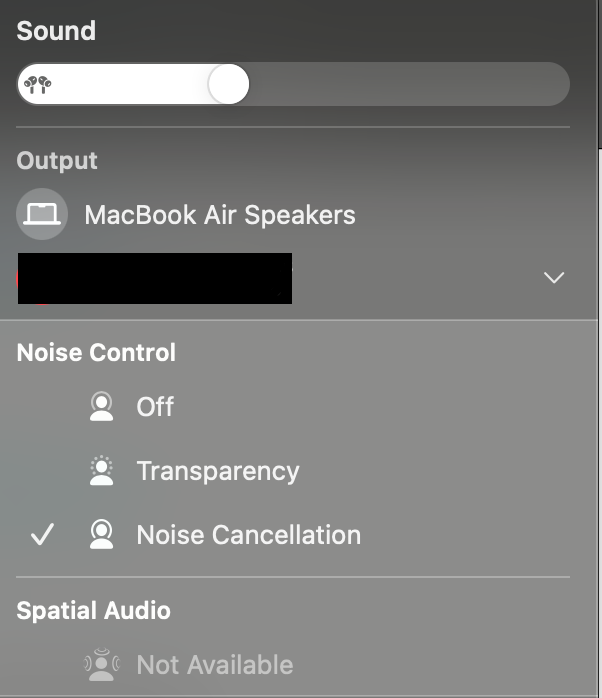Select Noise Cancellation mode
The height and width of the screenshot is (698, 602).
click(248, 535)
